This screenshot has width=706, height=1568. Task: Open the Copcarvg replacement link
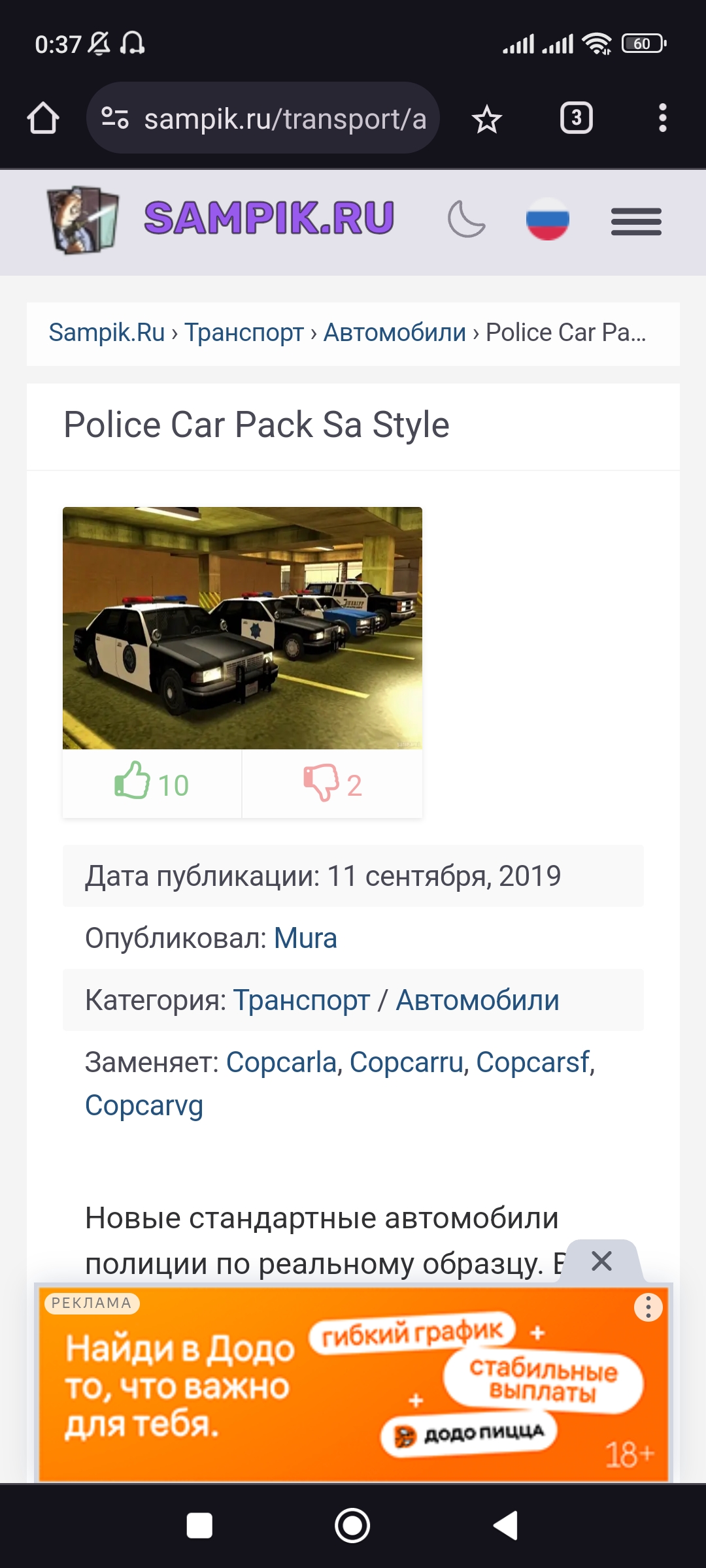144,1105
